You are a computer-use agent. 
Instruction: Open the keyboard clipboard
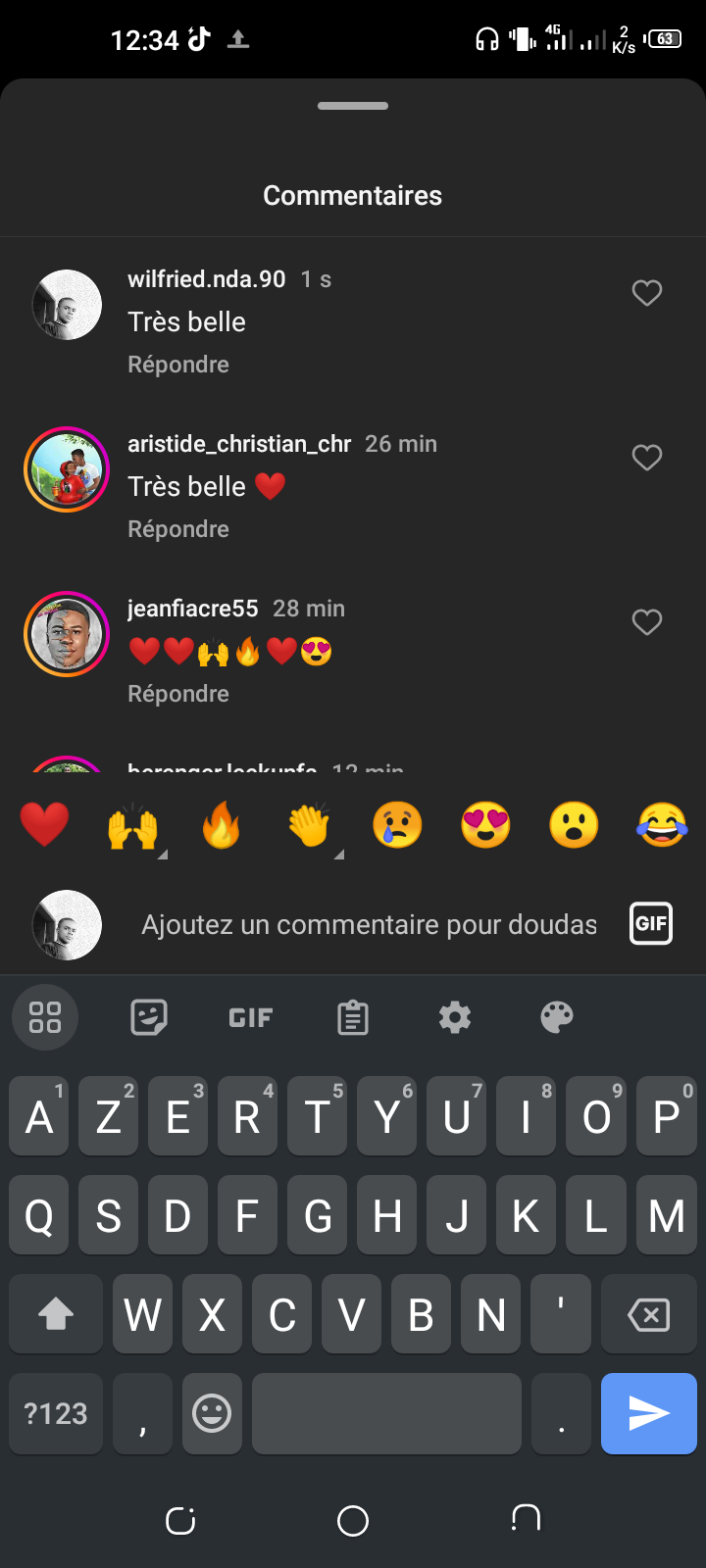coord(353,1017)
